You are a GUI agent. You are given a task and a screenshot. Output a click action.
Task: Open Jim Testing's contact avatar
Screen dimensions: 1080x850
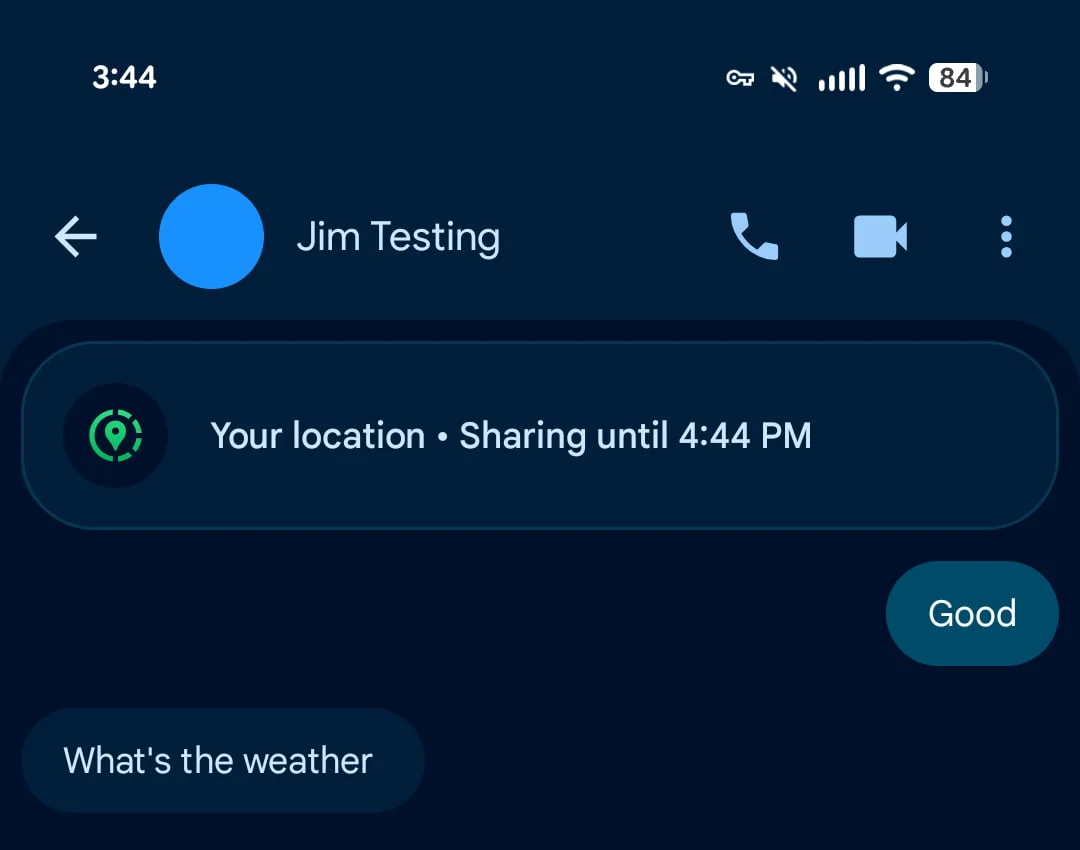(211, 237)
